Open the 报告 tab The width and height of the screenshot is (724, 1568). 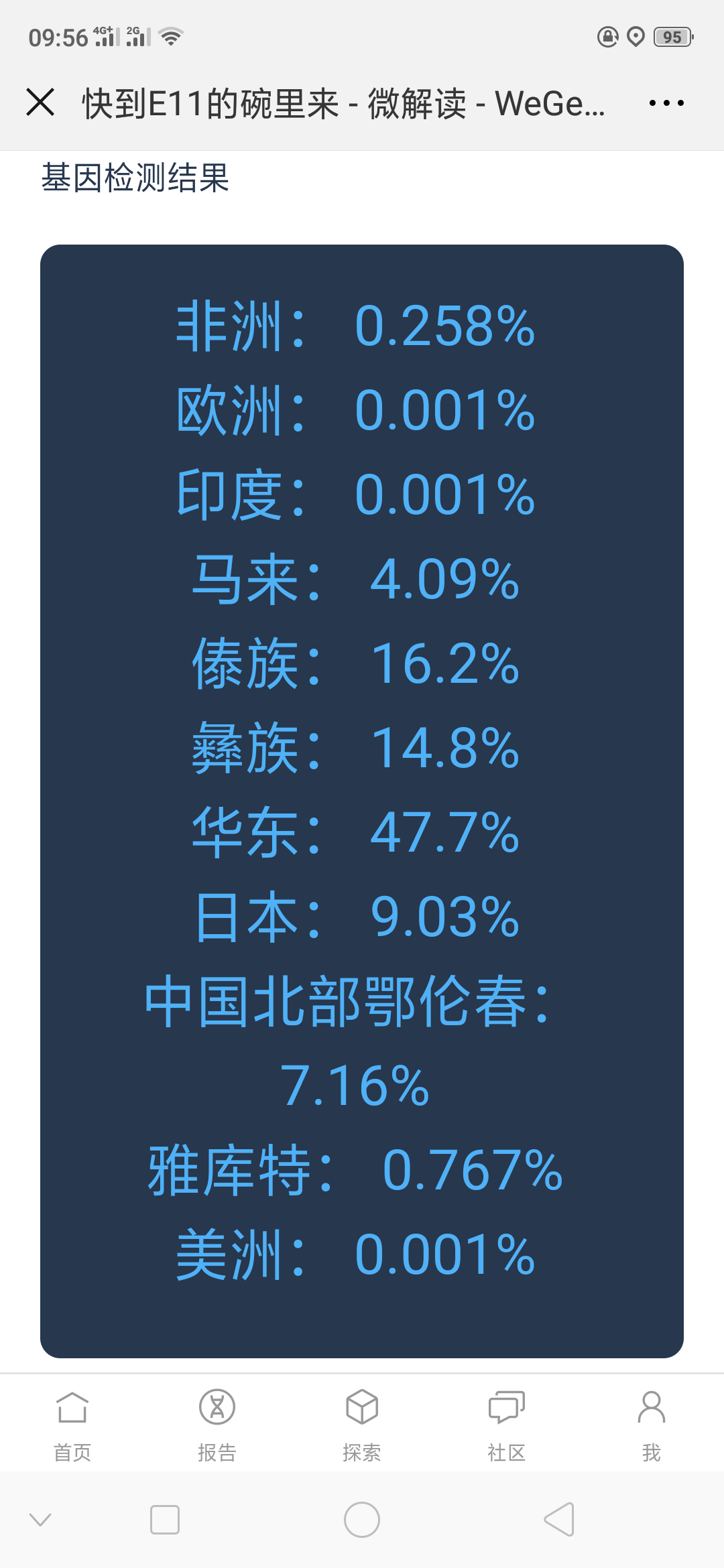tap(217, 1425)
